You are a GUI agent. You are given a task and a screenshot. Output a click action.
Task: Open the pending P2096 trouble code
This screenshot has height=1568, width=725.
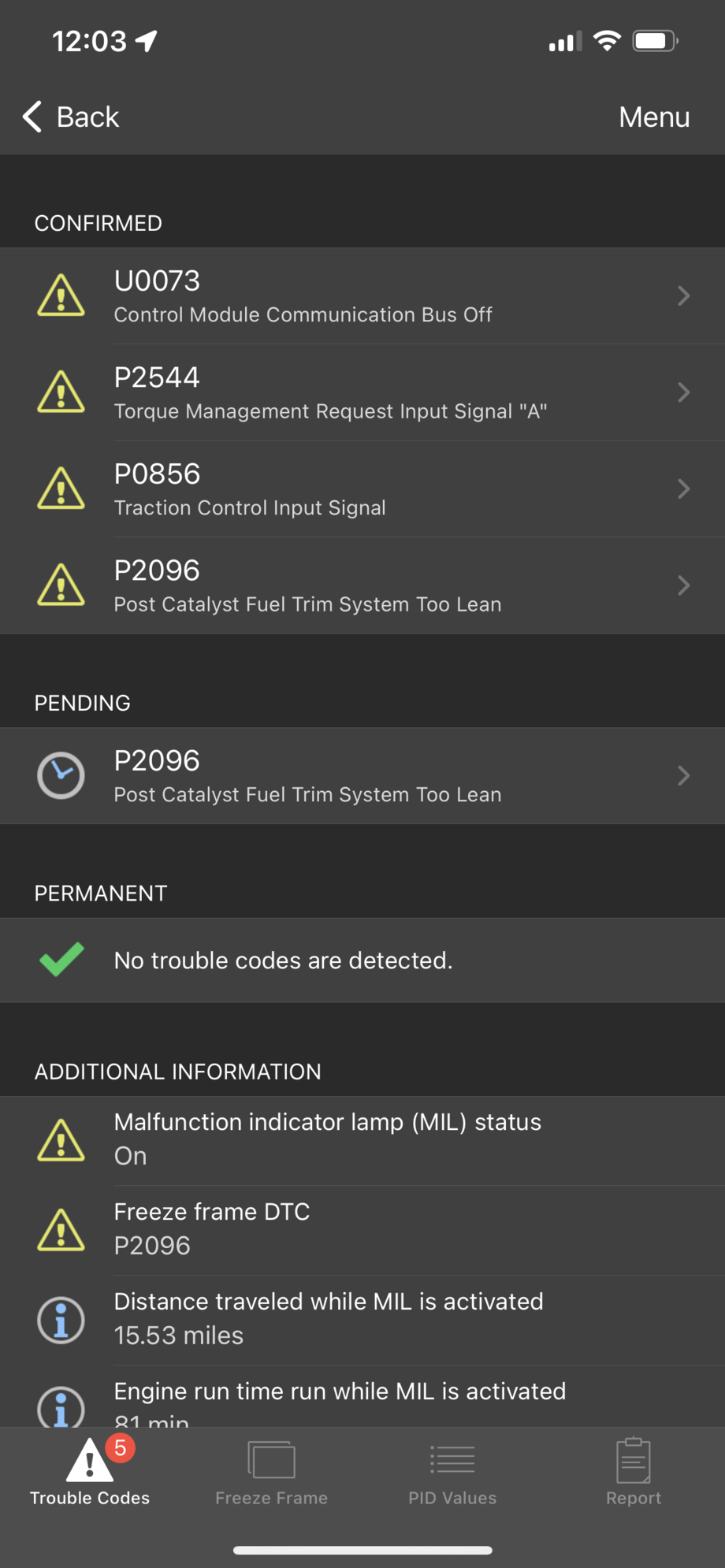[362, 776]
